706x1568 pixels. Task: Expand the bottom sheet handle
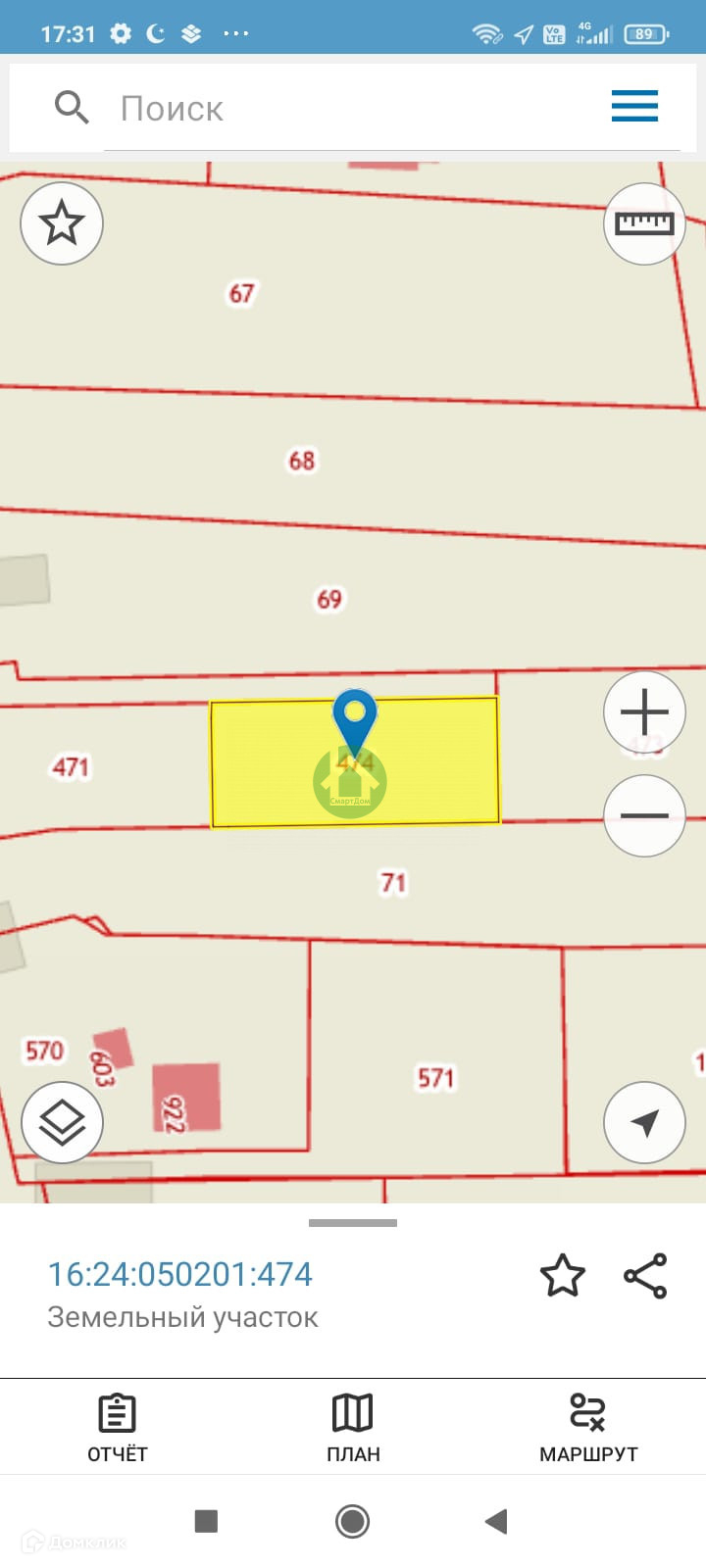point(353,1223)
